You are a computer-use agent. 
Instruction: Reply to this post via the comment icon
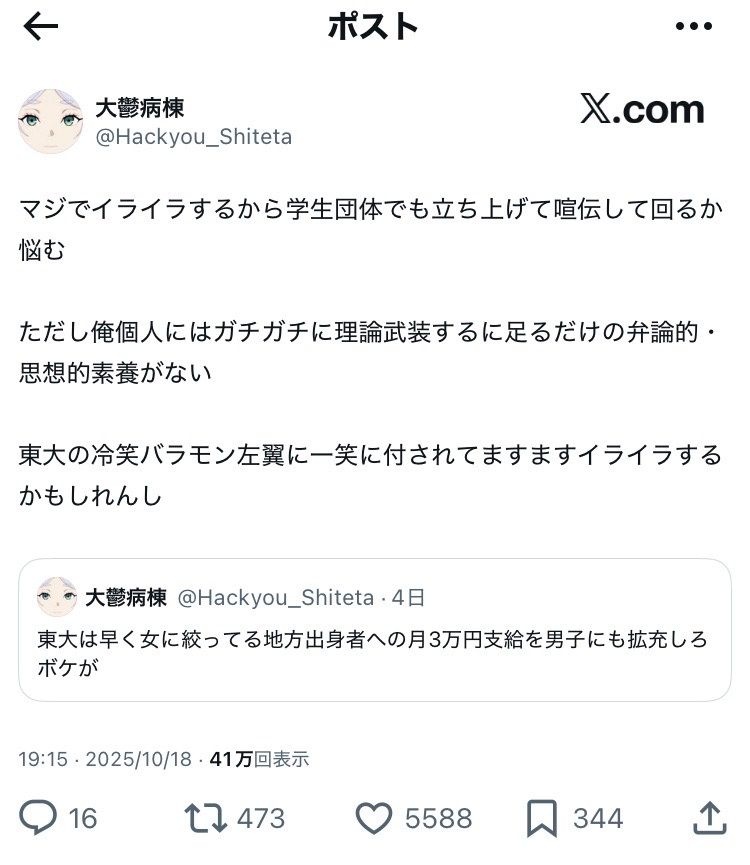(39, 818)
